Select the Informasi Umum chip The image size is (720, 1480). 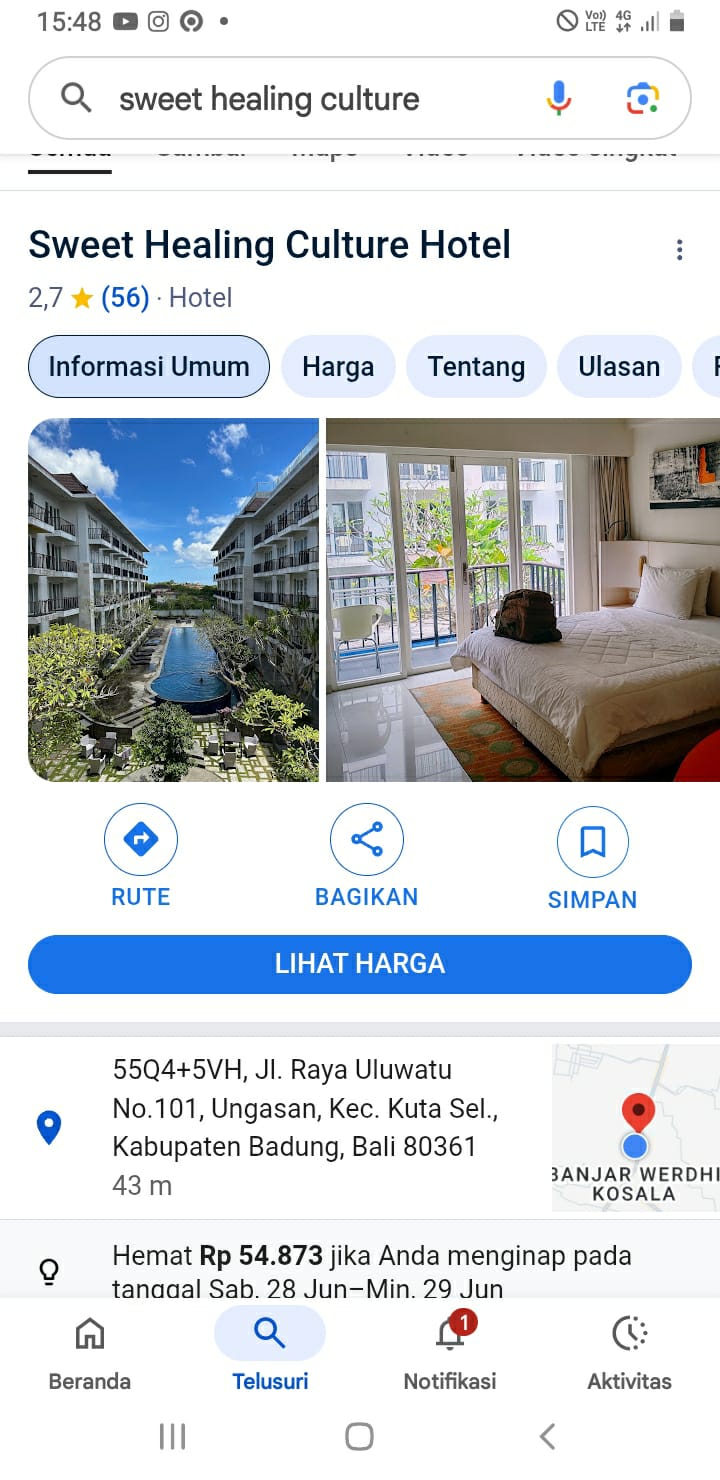tap(149, 367)
